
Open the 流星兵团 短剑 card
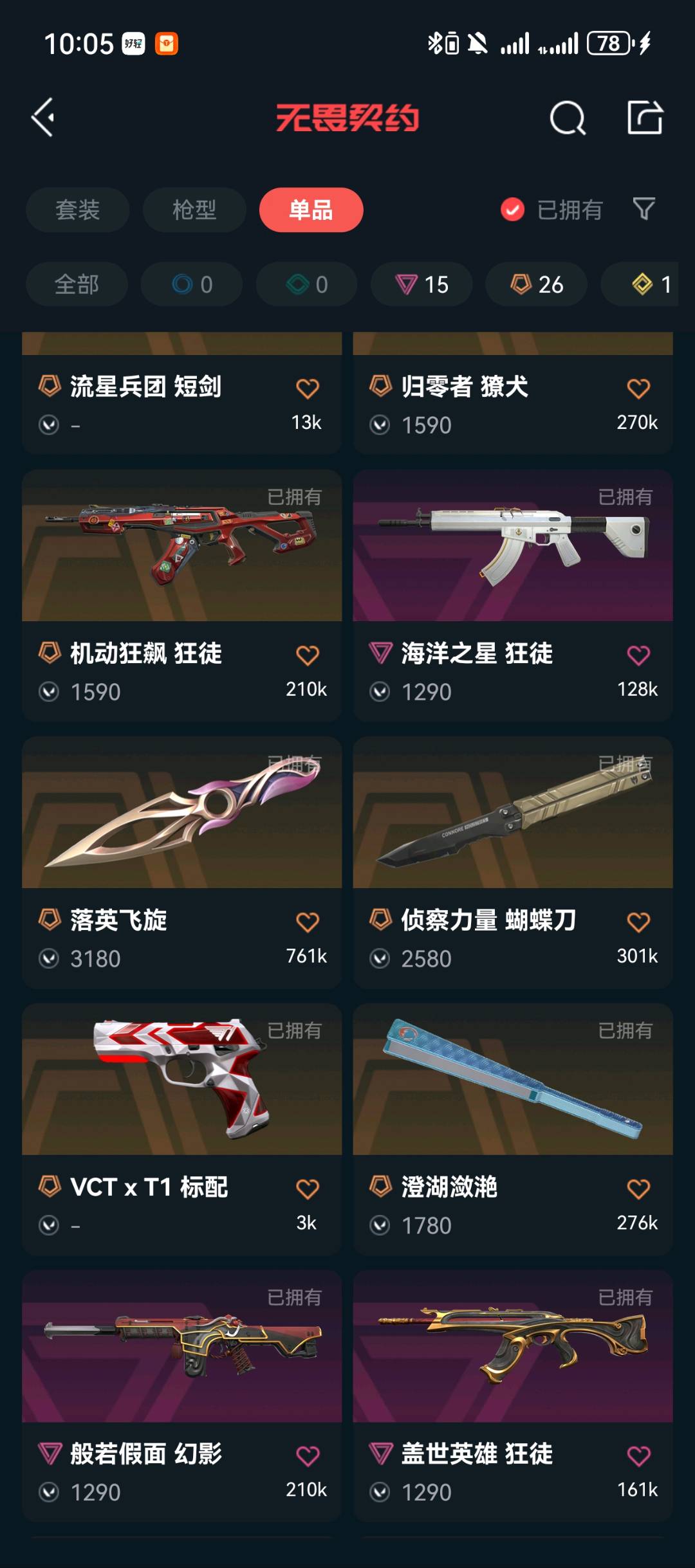pyautogui.click(x=182, y=393)
